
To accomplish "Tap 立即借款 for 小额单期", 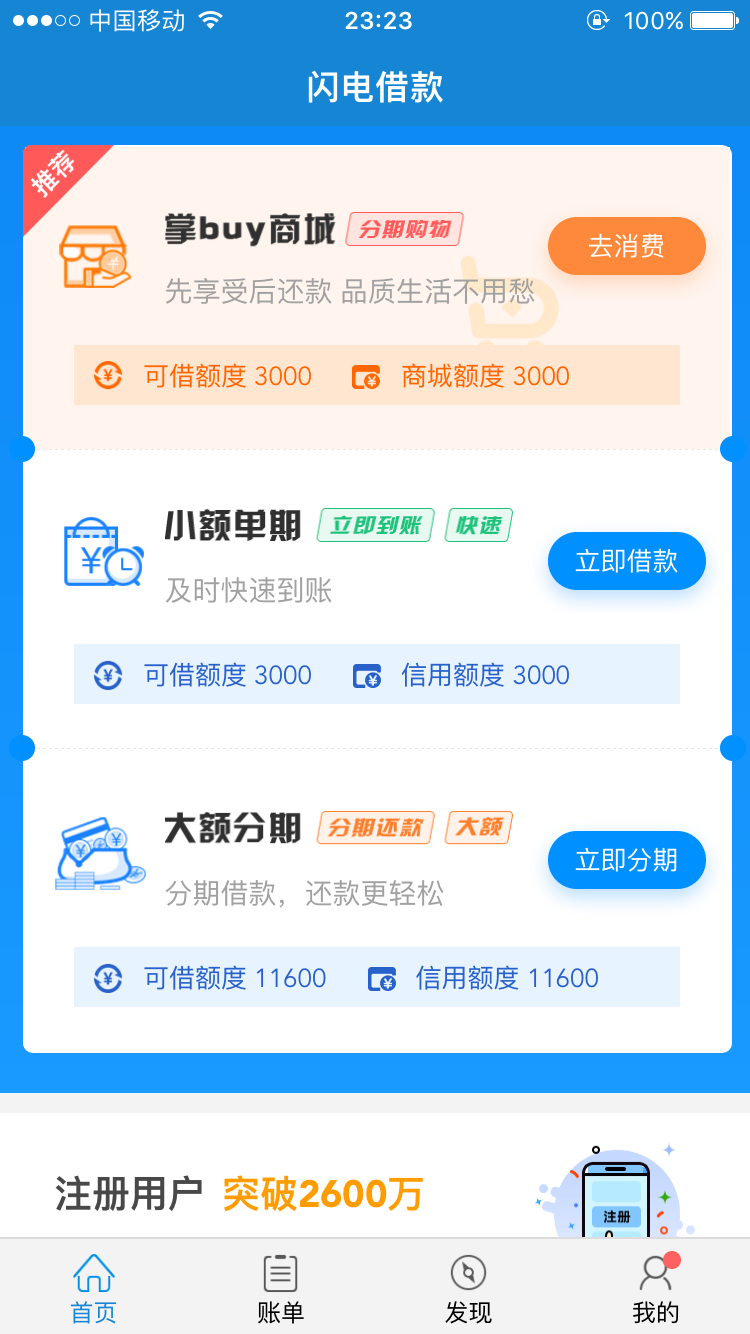I will [627, 561].
